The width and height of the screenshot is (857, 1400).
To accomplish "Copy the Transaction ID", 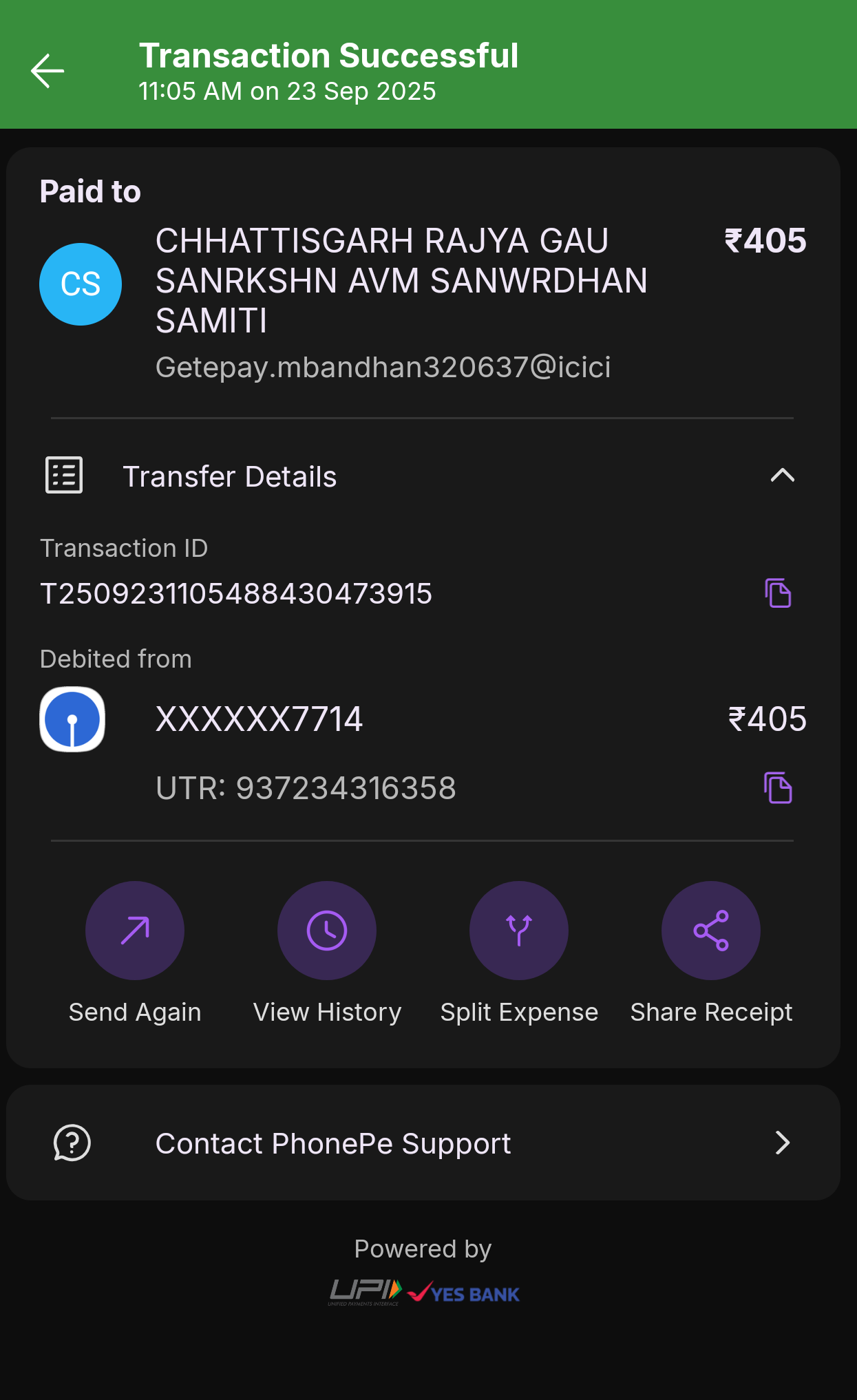I will [778, 593].
